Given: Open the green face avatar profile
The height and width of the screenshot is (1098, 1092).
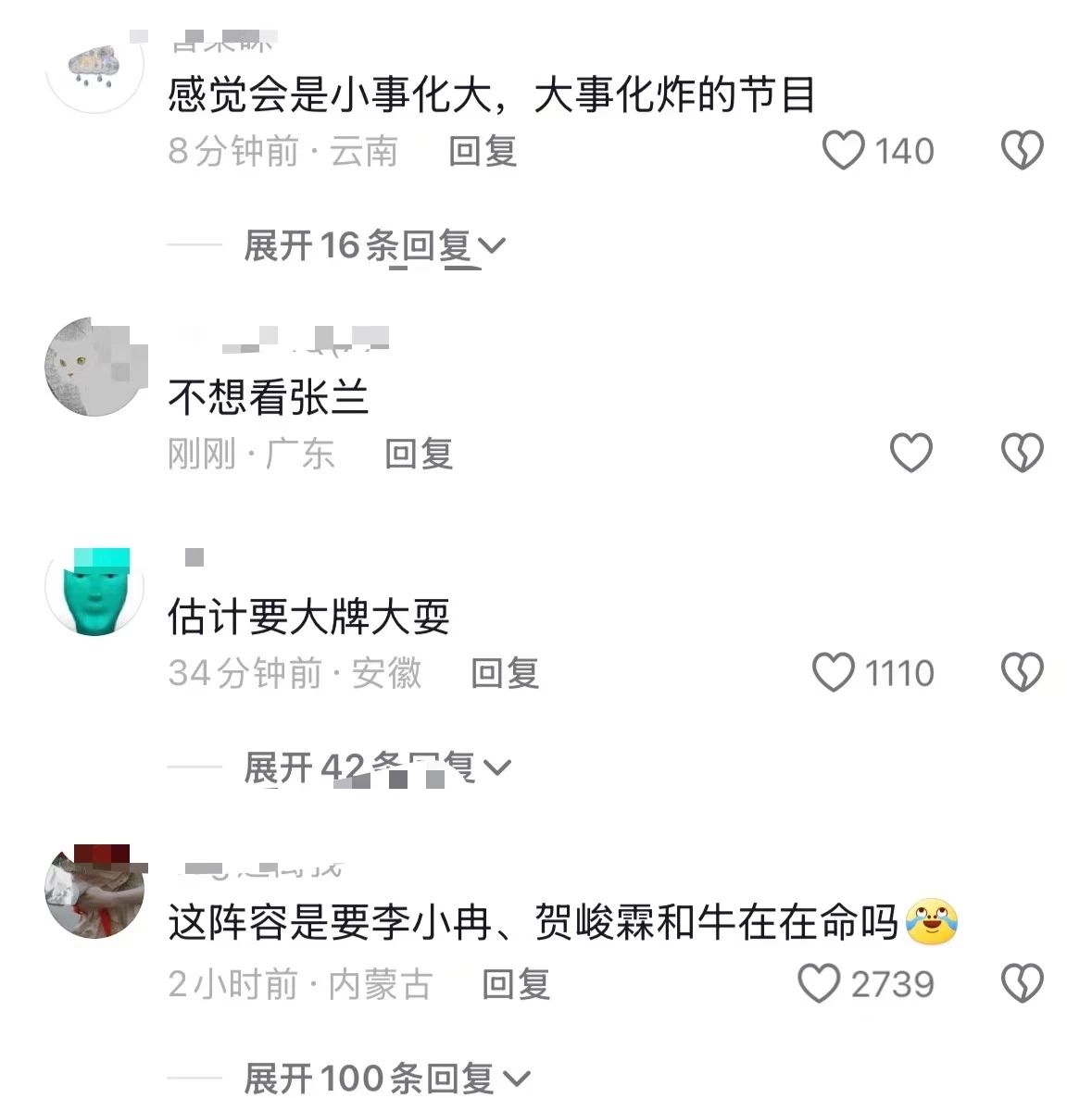Looking at the screenshot, I should click(94, 590).
